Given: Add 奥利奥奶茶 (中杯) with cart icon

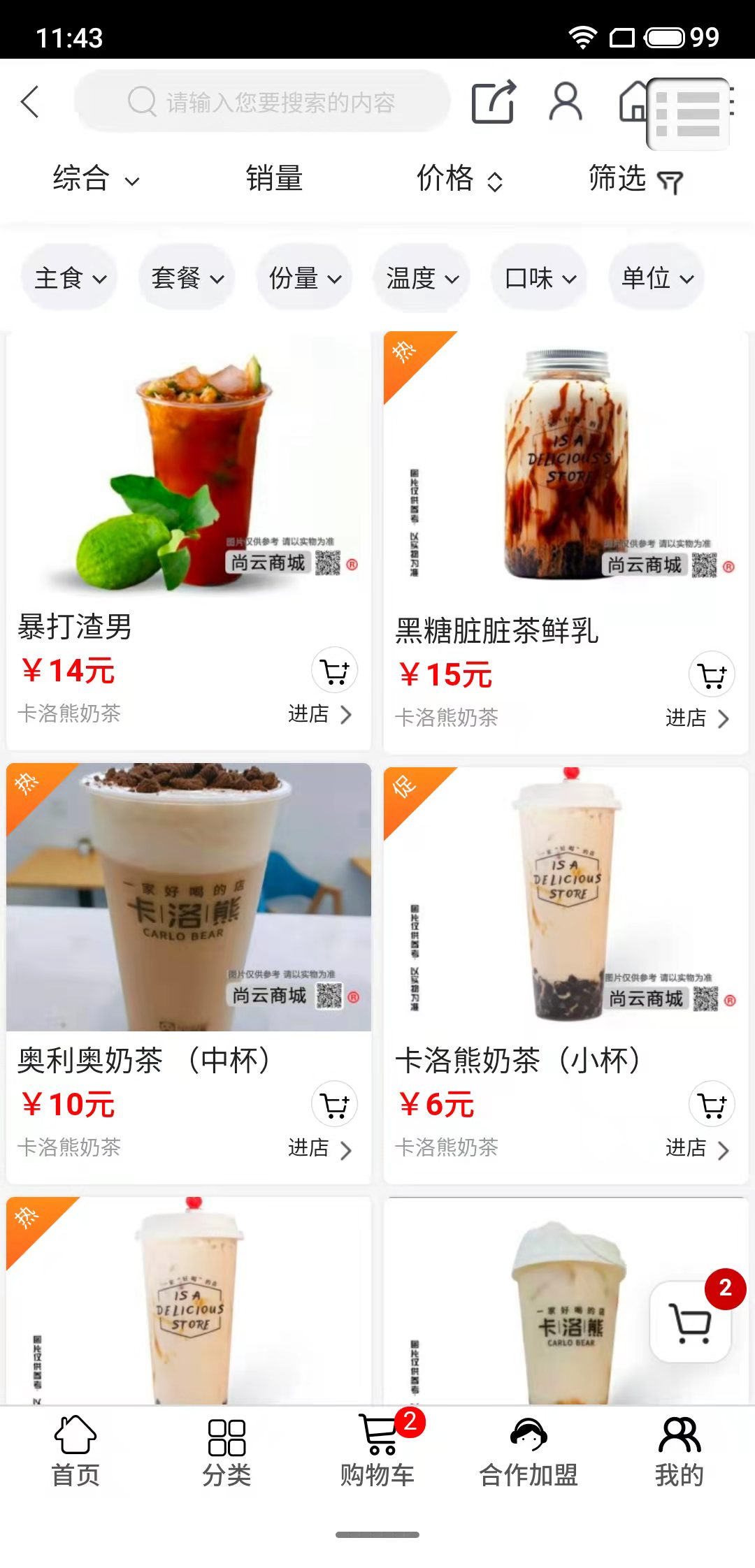Looking at the screenshot, I should click(333, 1104).
